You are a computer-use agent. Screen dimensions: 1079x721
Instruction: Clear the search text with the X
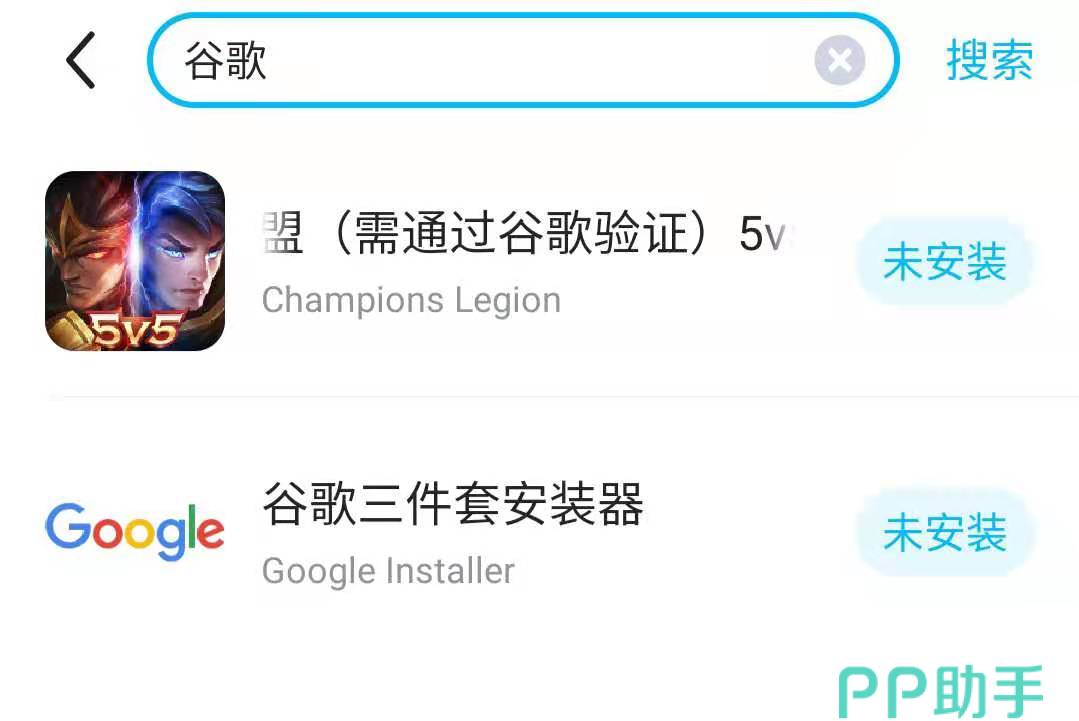(840, 62)
